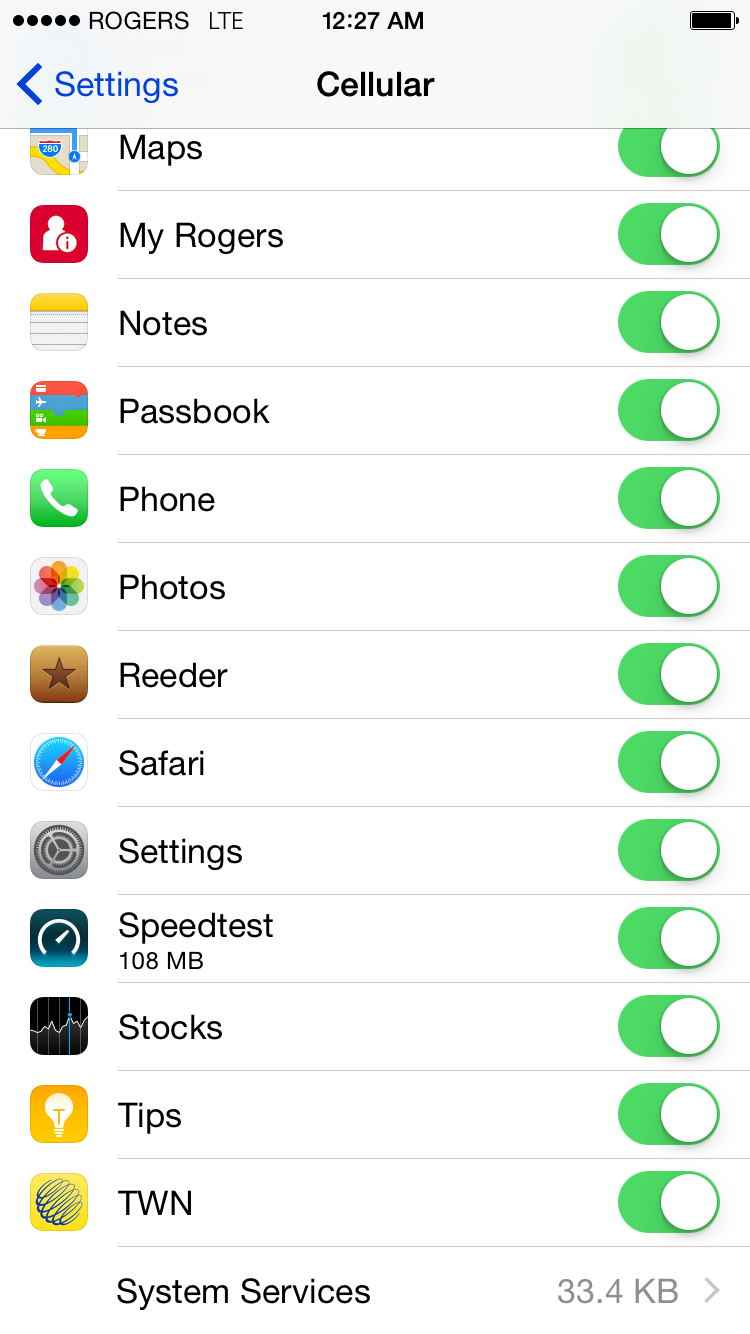The height and width of the screenshot is (1334, 750).
Task: Toggle the Notes cellular switch
Action: point(669,323)
